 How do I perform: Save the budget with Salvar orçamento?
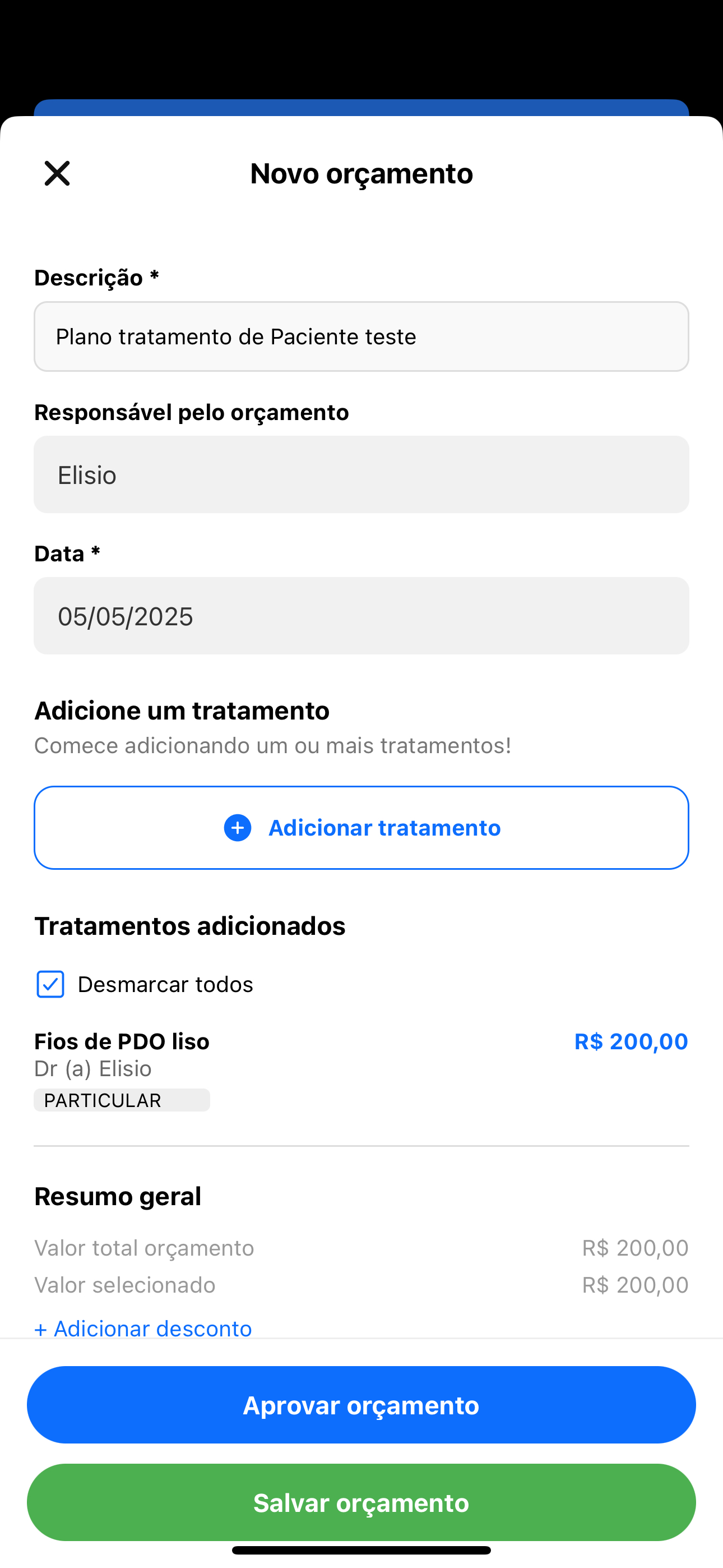361,1502
